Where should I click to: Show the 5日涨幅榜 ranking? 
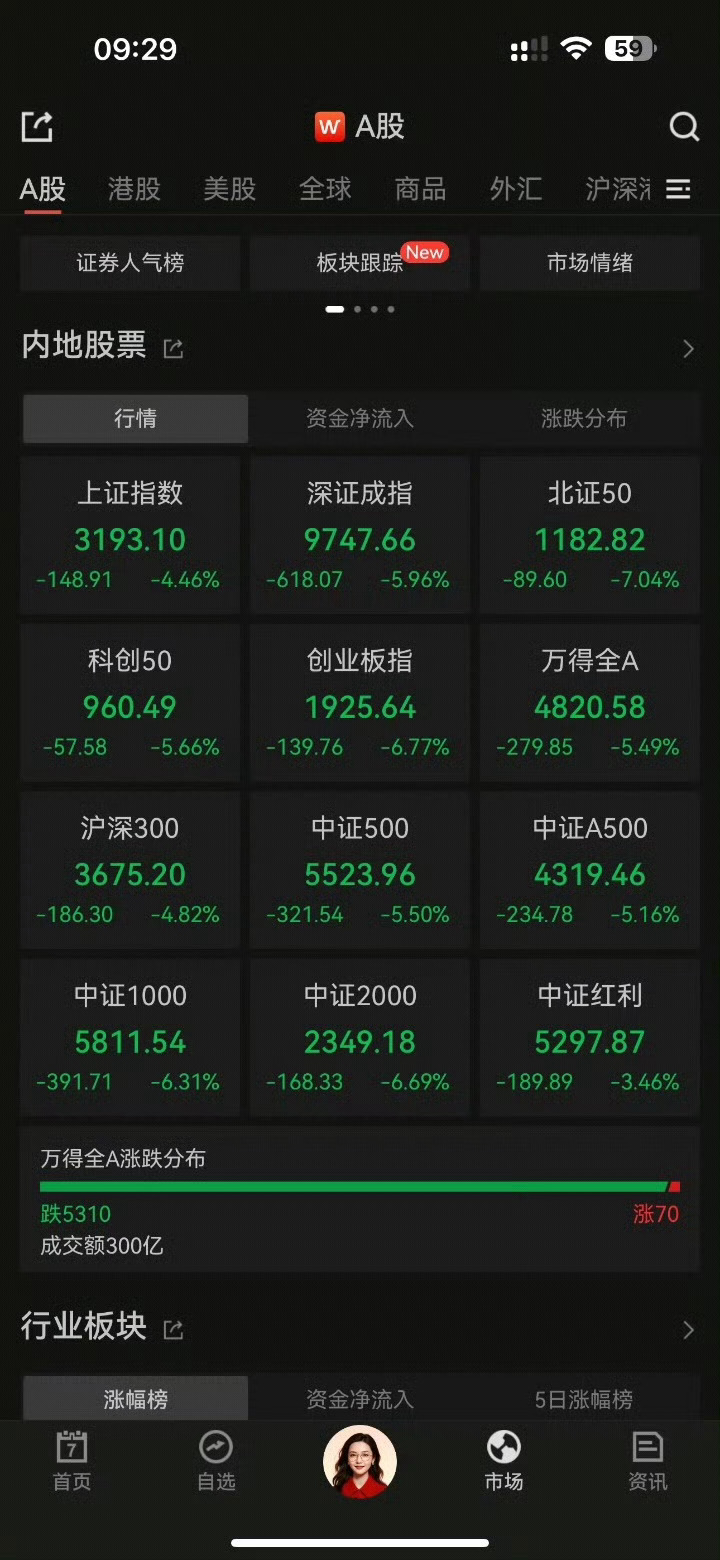click(x=584, y=1399)
